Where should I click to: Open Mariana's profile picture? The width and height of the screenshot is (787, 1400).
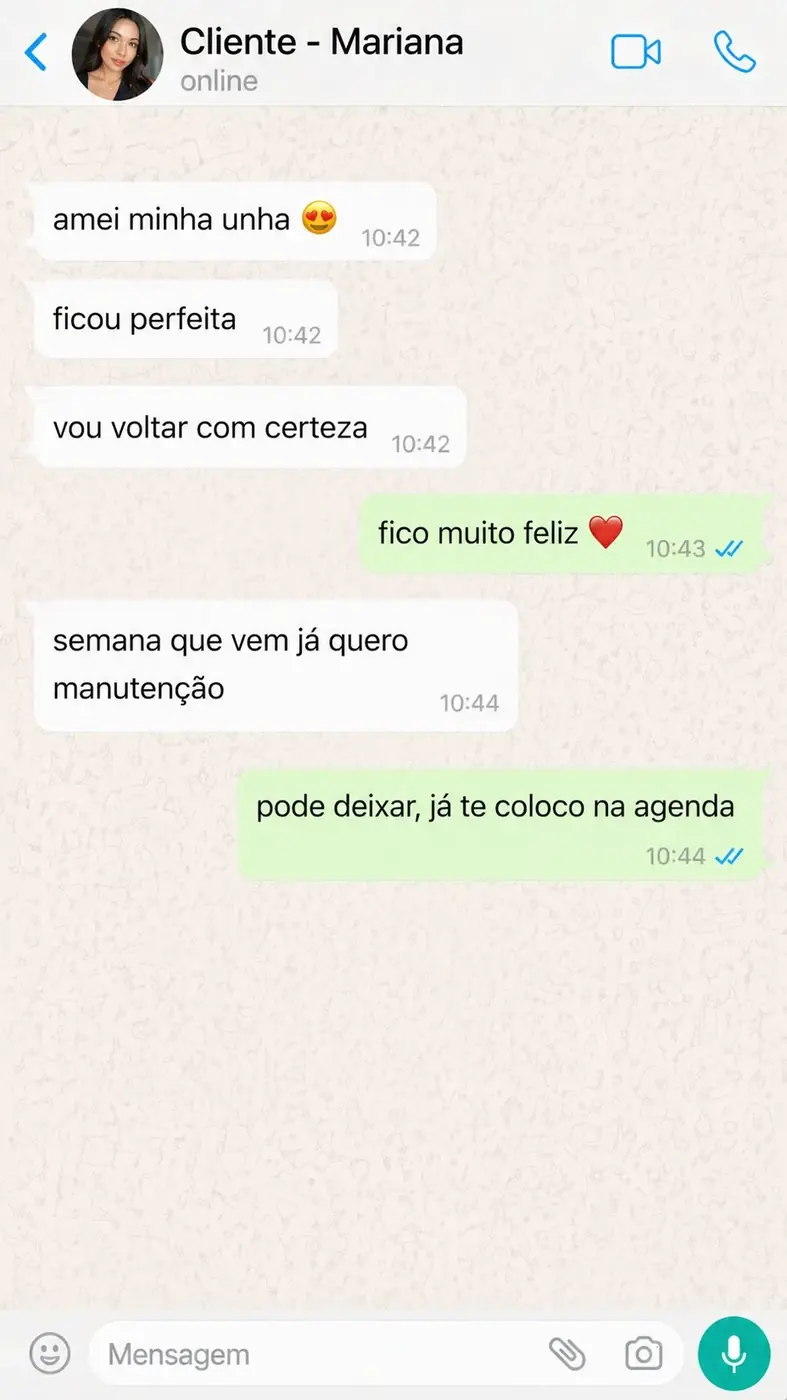point(117,53)
